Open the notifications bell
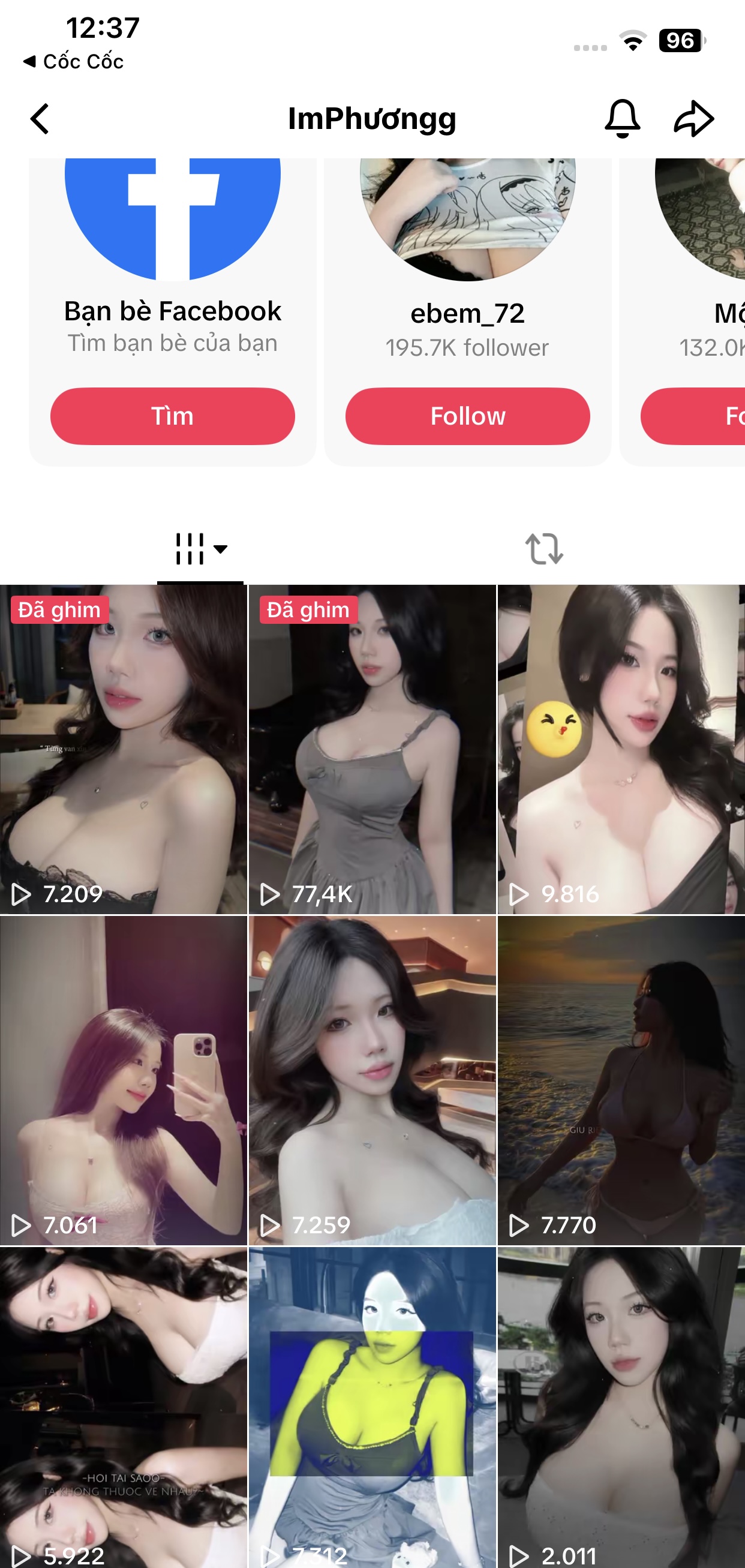This screenshot has width=745, height=1568. (621, 119)
